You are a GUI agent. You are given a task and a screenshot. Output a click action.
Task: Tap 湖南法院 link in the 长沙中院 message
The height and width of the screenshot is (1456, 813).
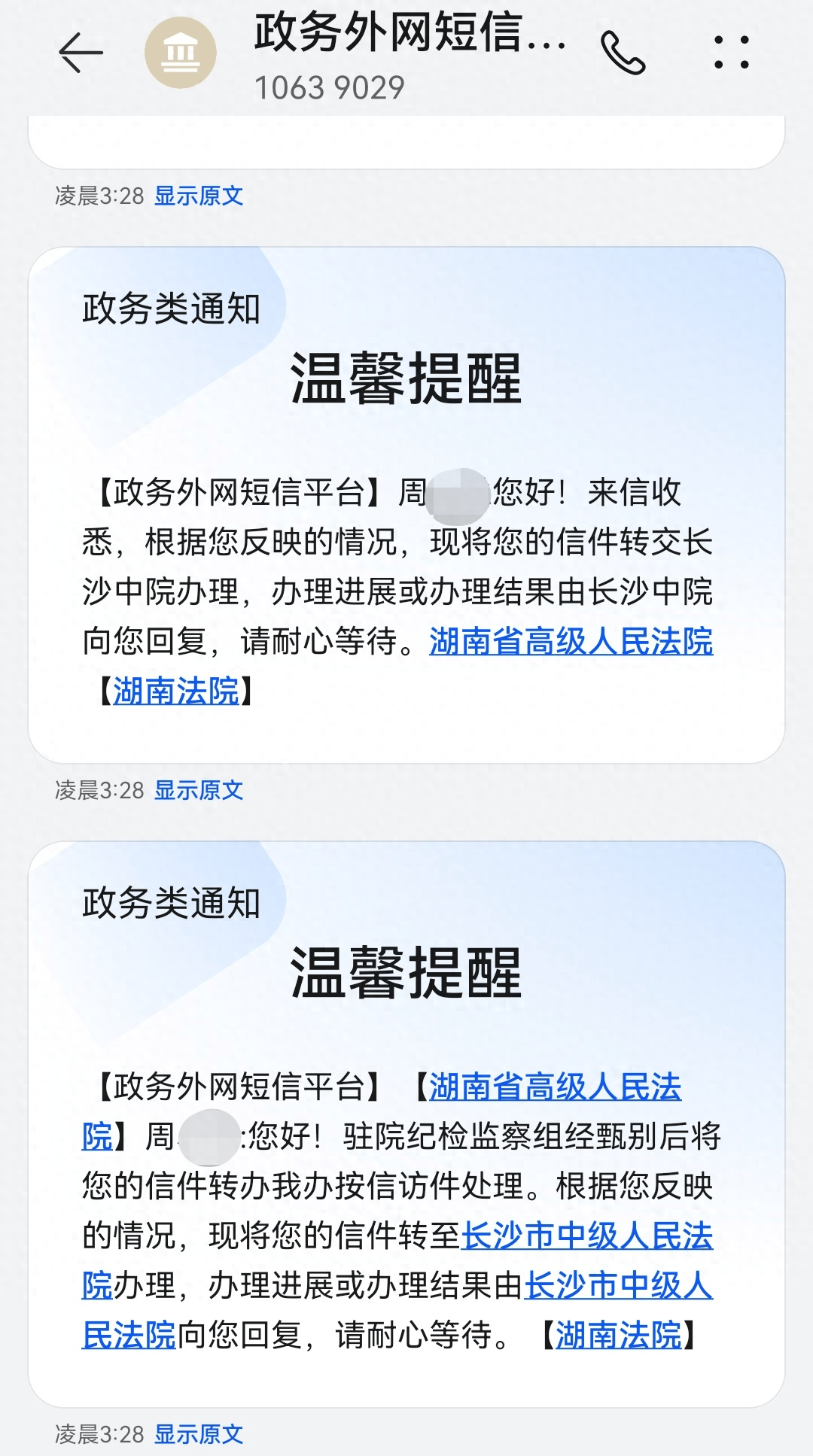tap(176, 691)
